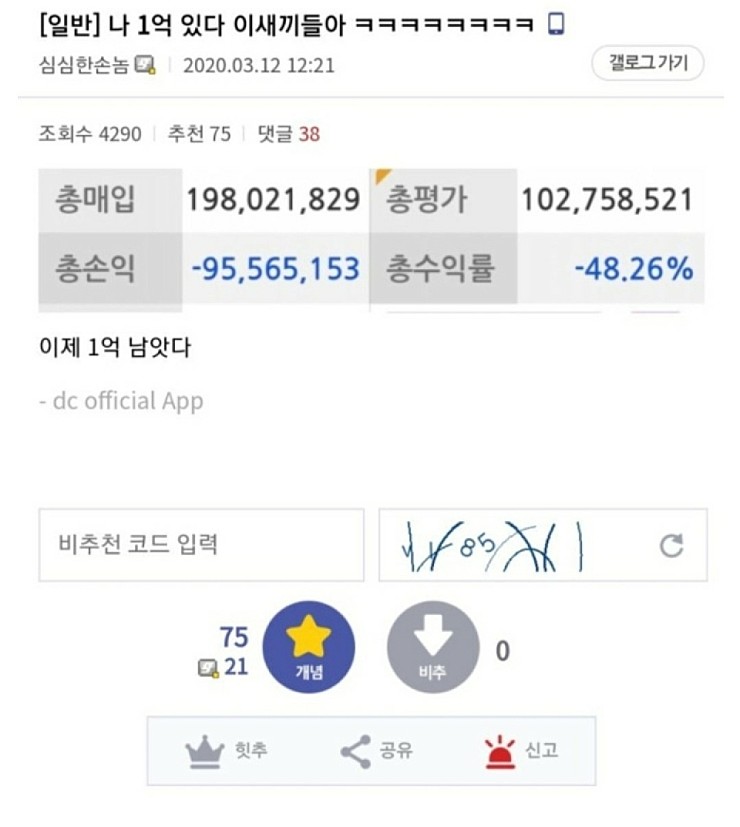740x827 pixels.
Task: Refresh the captcha code image
Action: pos(671,545)
